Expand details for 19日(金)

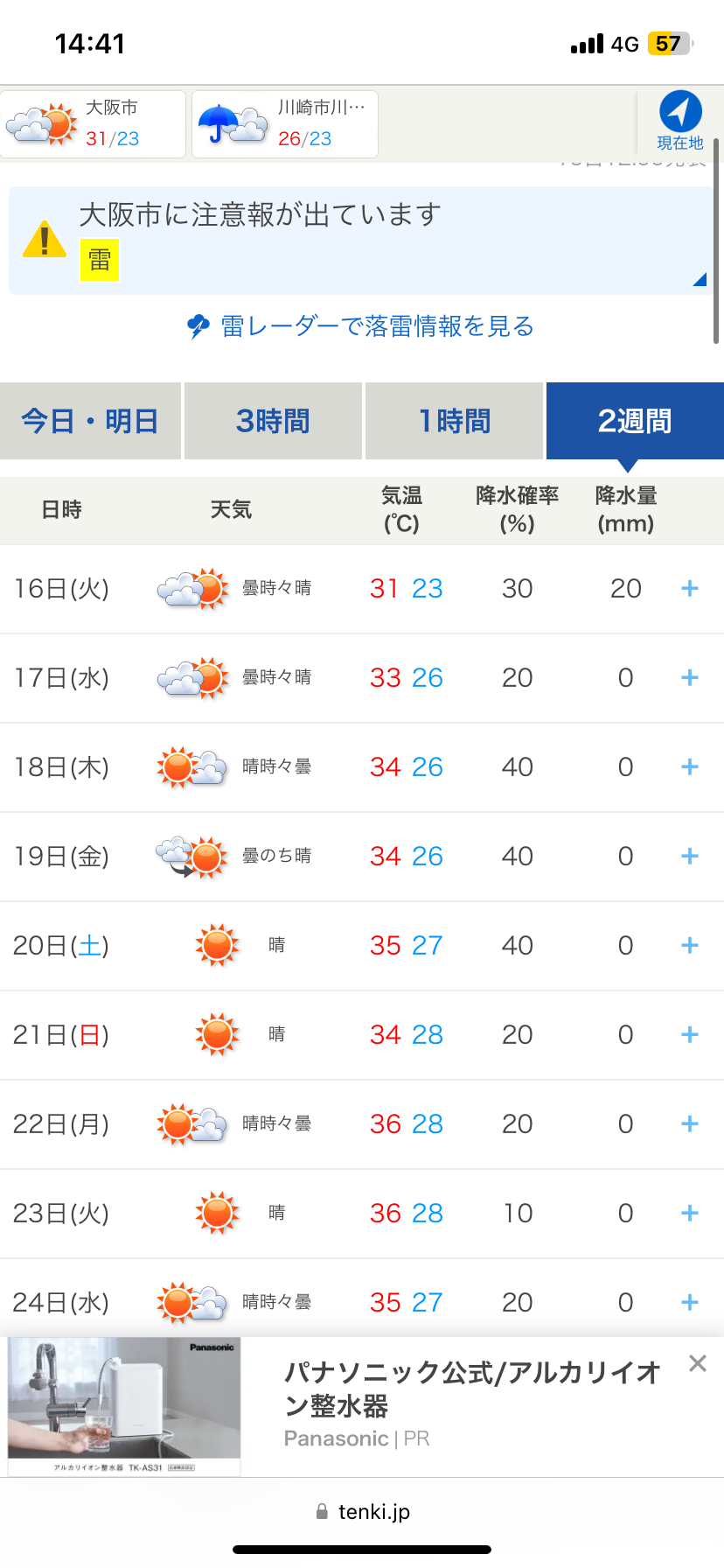point(690,857)
